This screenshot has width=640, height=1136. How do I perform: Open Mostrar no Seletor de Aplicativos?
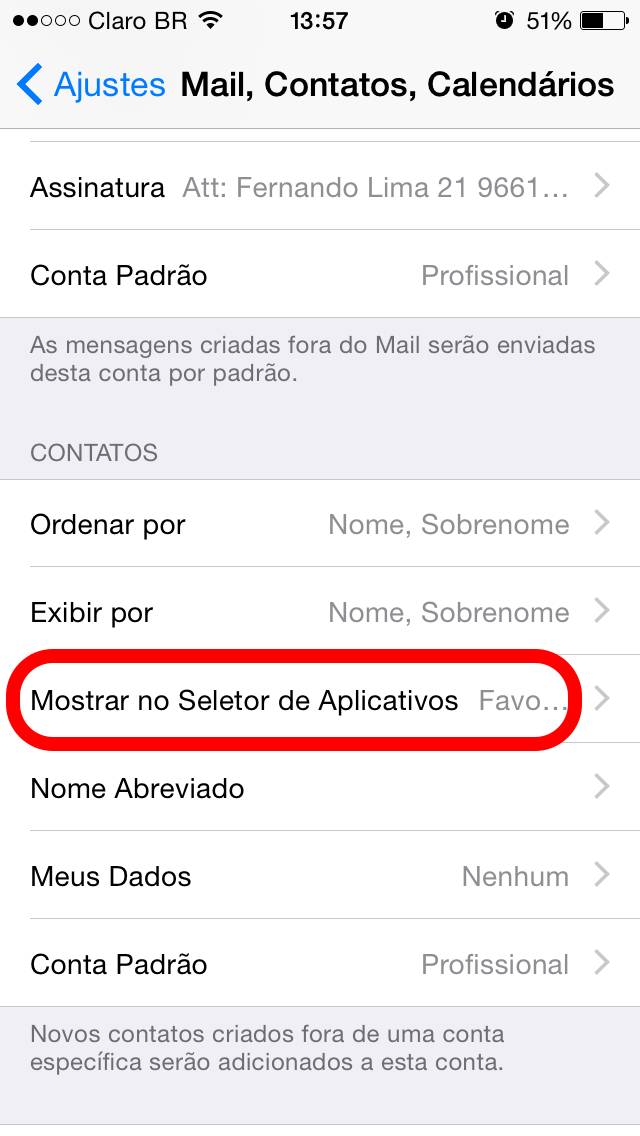point(320,700)
